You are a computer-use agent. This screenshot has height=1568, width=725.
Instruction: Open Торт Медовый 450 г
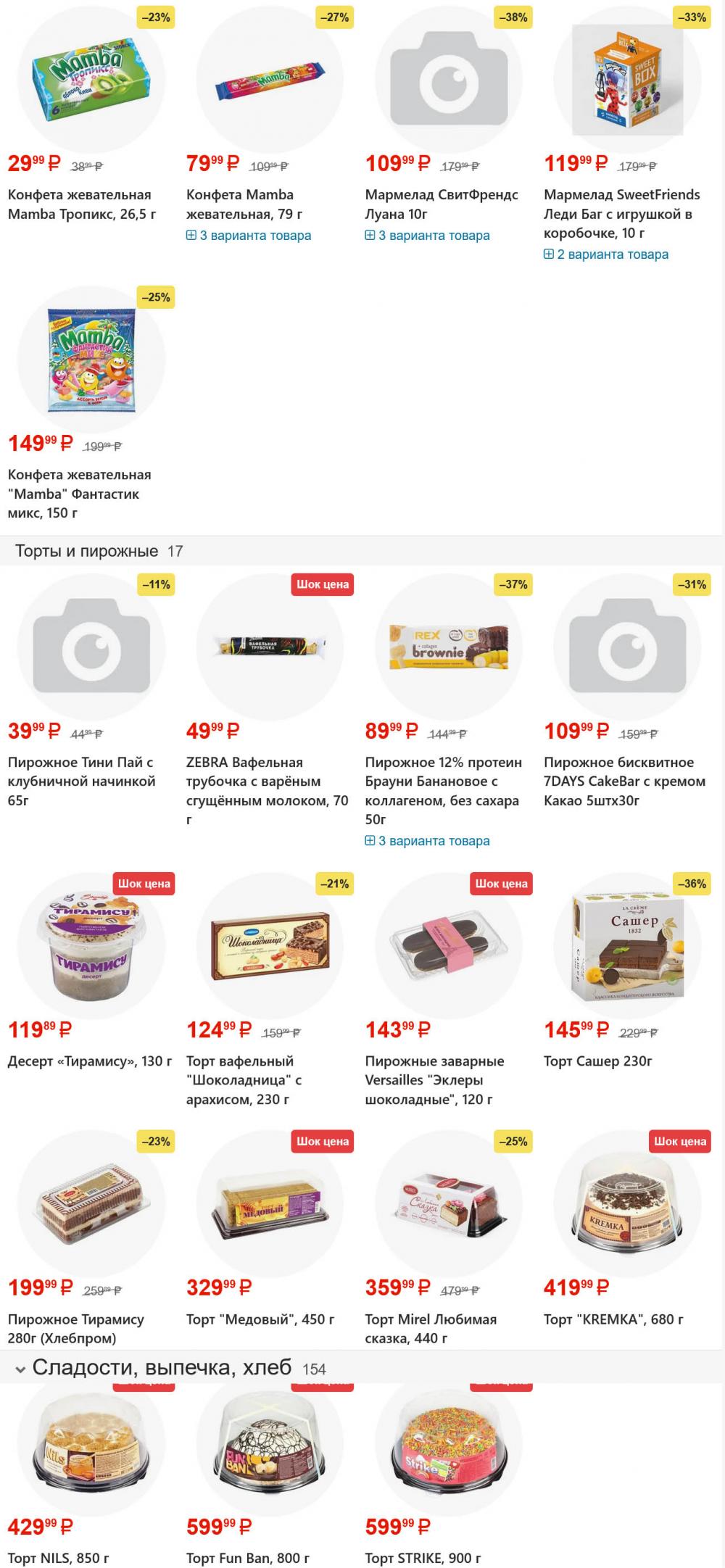pyautogui.click(x=260, y=1319)
